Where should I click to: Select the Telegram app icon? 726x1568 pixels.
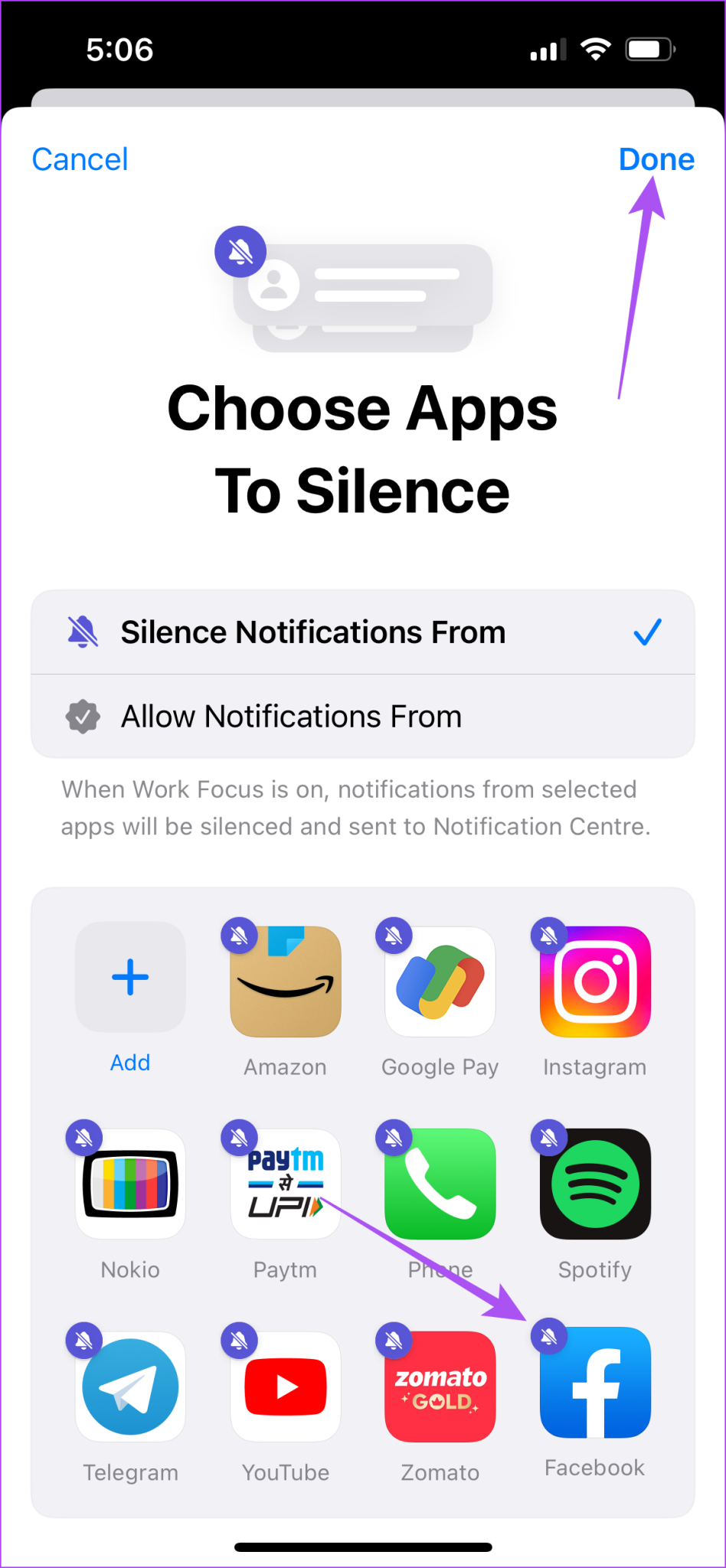[130, 1386]
